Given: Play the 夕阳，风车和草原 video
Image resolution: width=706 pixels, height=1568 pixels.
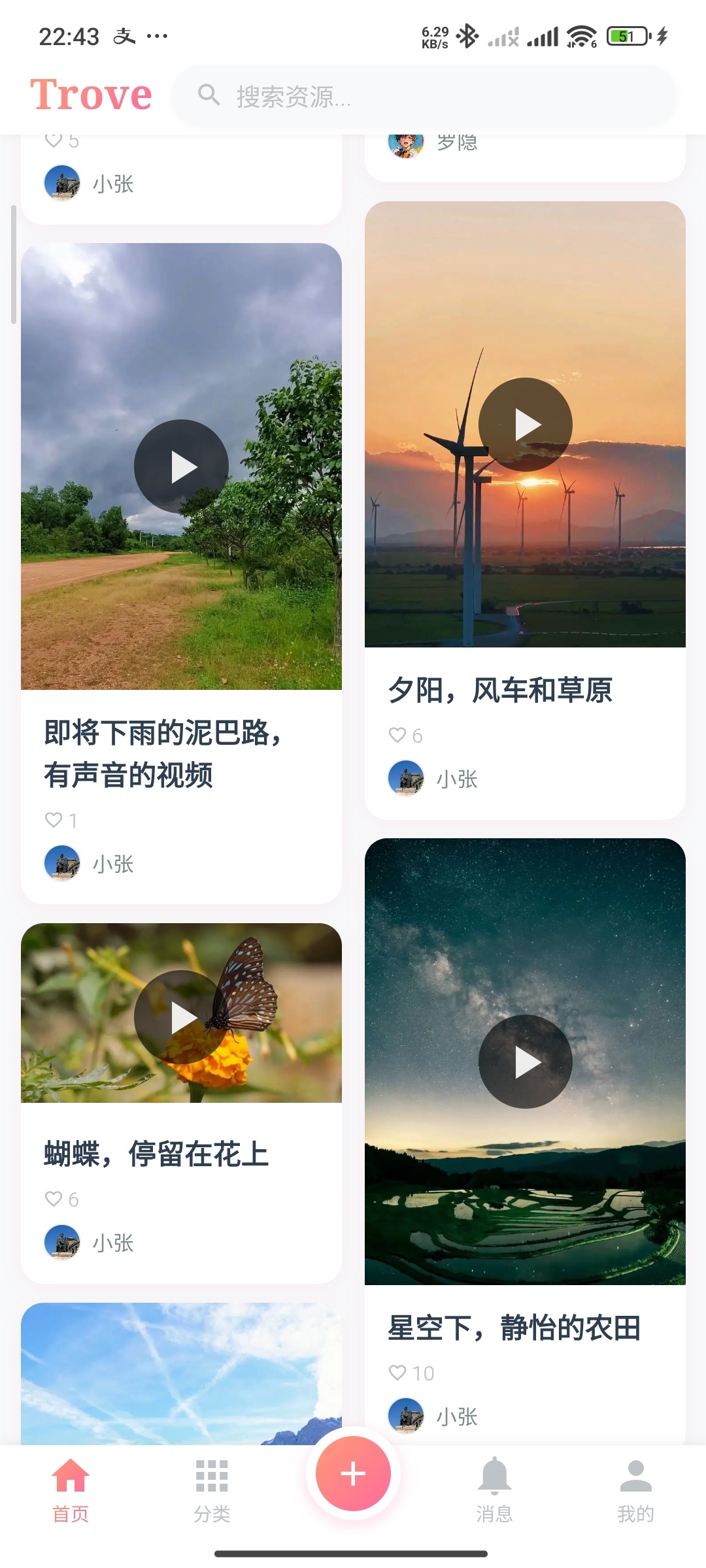Looking at the screenshot, I should (x=526, y=425).
